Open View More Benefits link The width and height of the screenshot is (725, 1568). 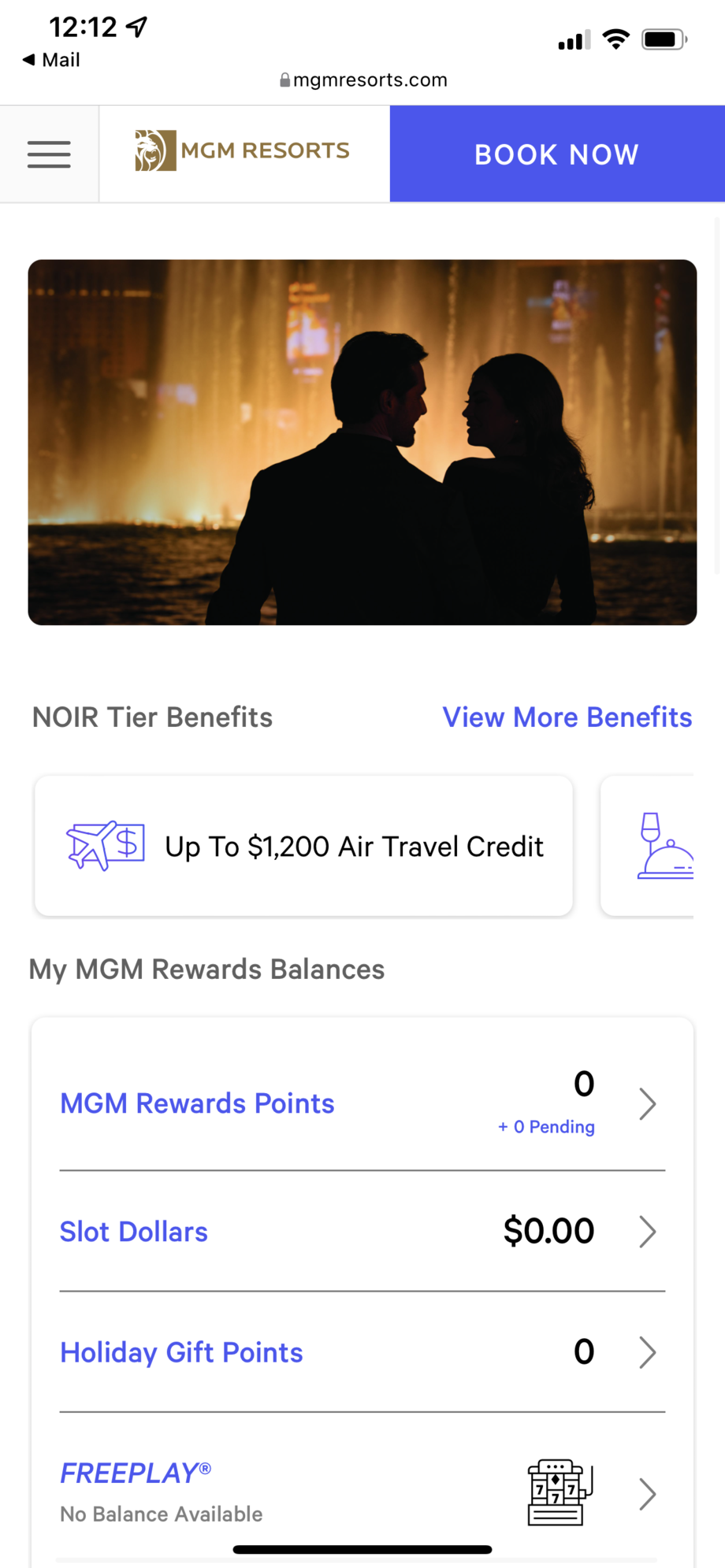tap(567, 717)
